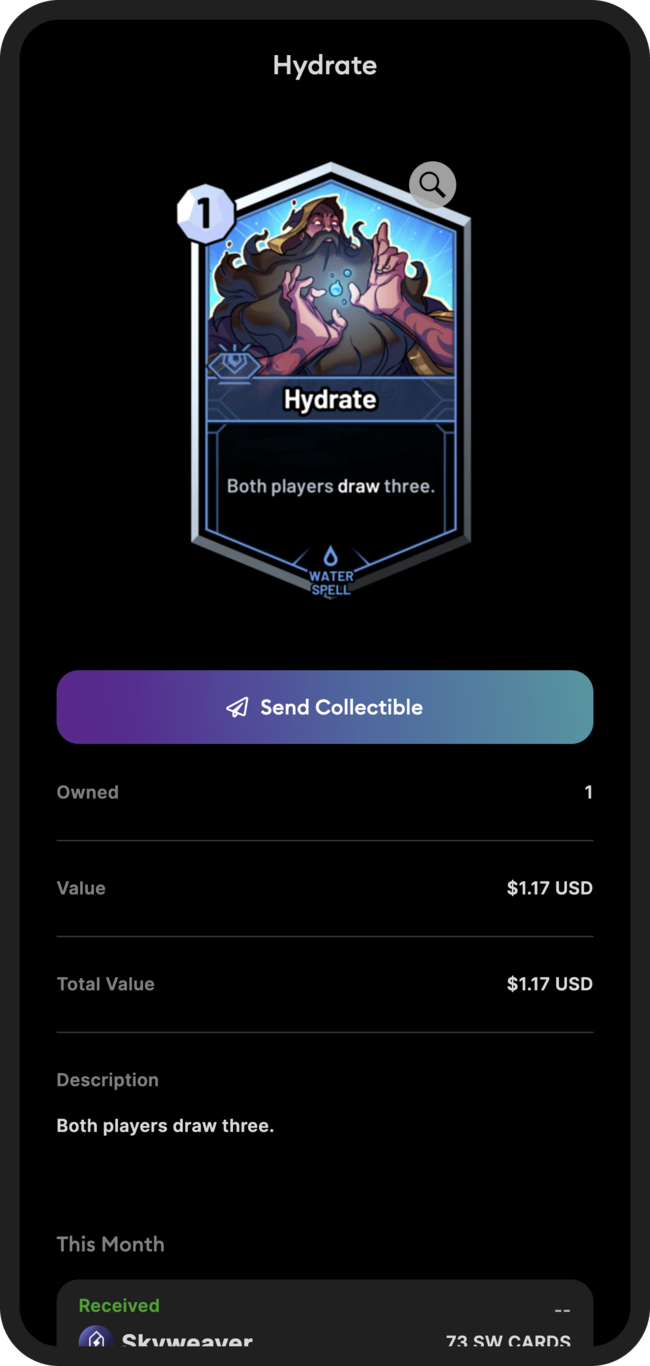Tap the magnifier icon to enlarge the card
The width and height of the screenshot is (650, 1366).
(x=432, y=184)
